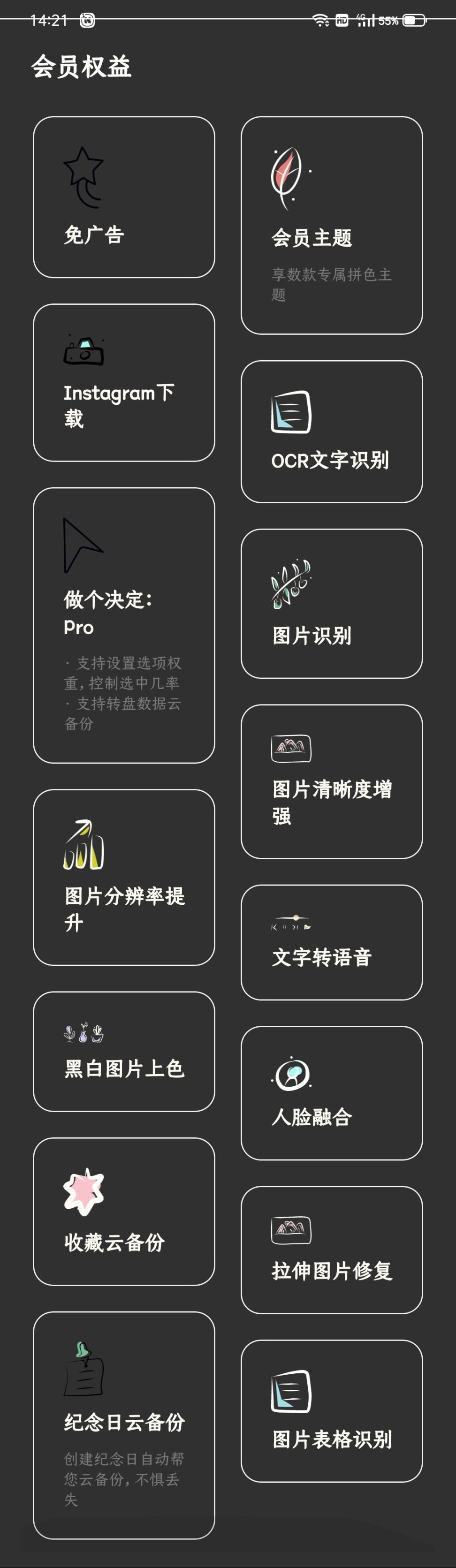Screen dimensions: 456x1568
Task: Open the 图片识别 card
Action: (331, 603)
